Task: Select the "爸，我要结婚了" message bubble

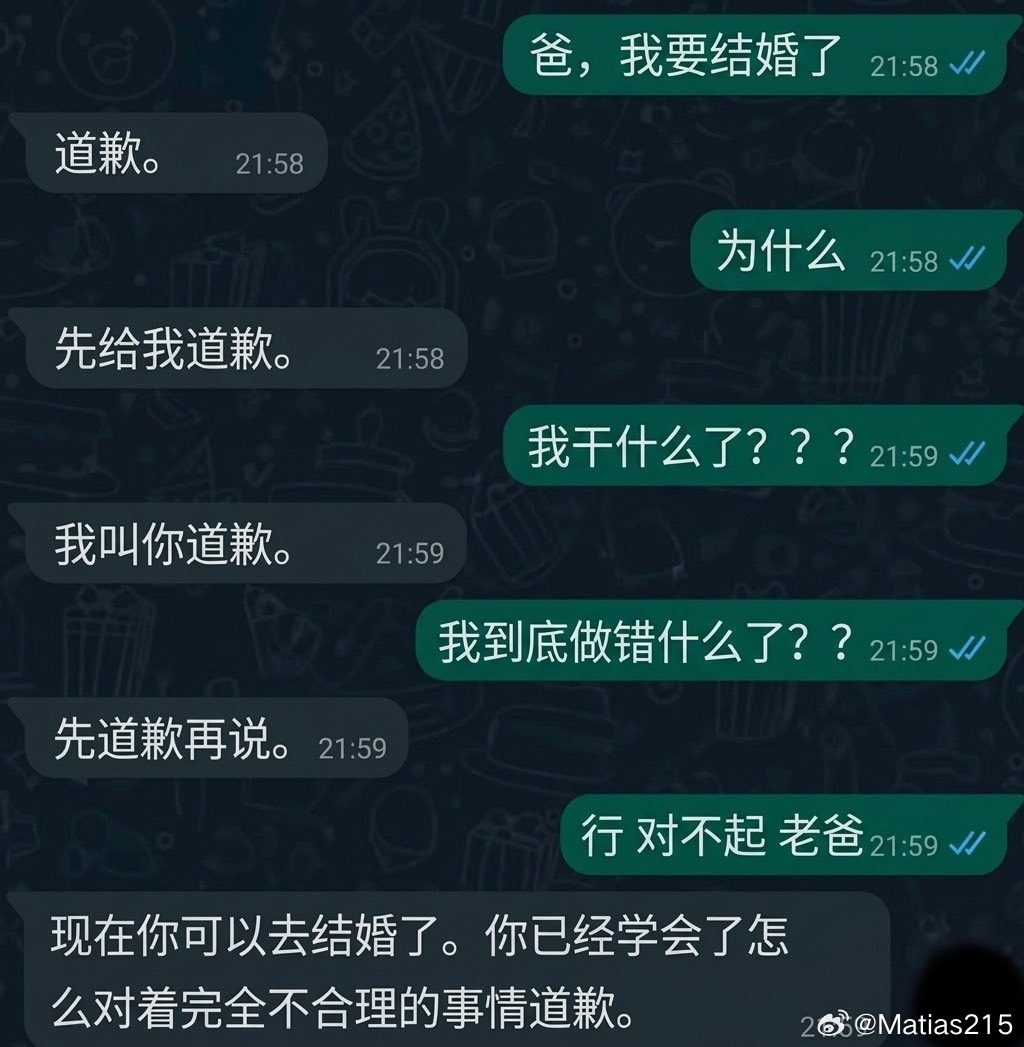Action: (740, 55)
